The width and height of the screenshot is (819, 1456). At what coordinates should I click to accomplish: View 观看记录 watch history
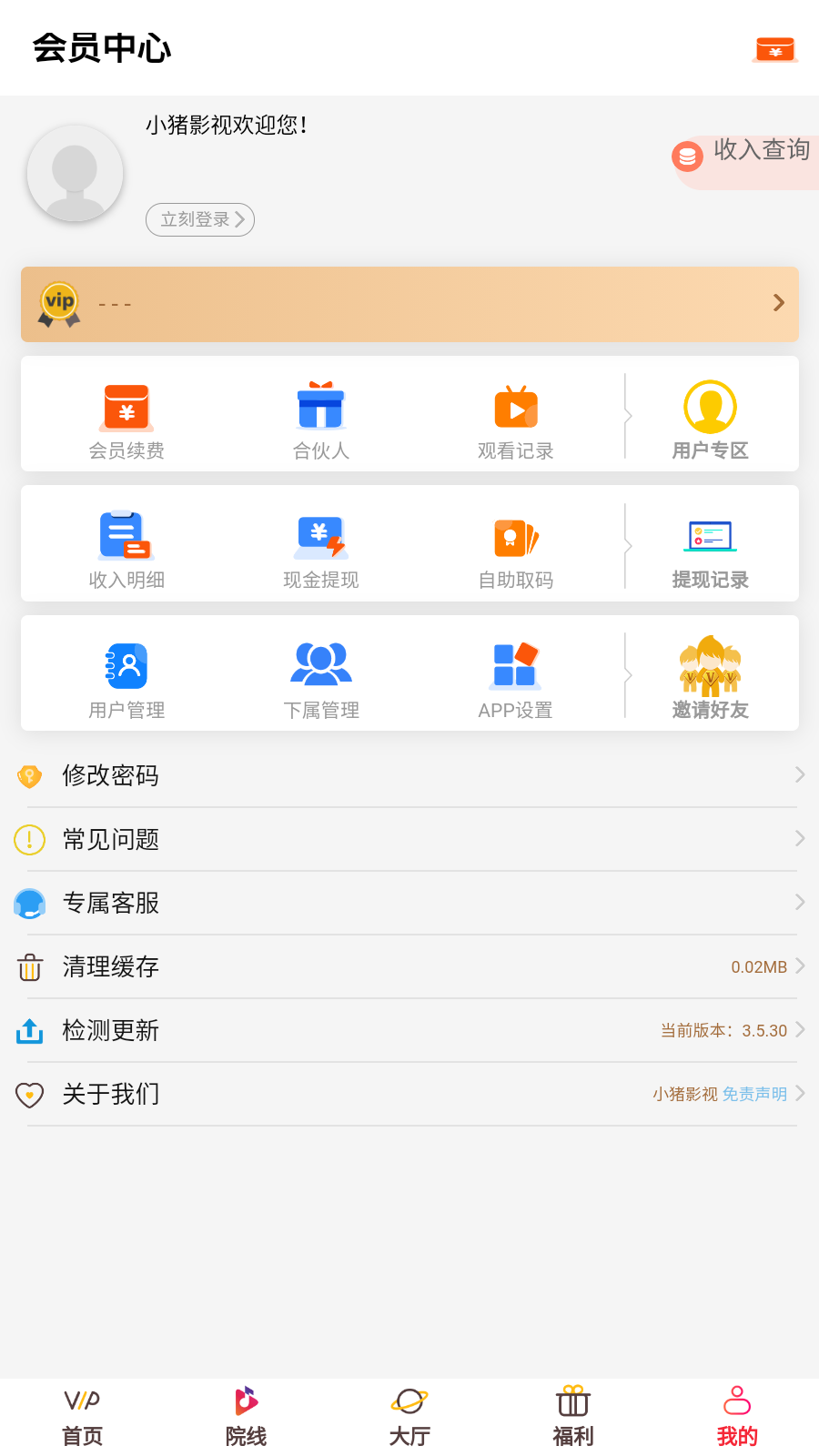point(516,420)
